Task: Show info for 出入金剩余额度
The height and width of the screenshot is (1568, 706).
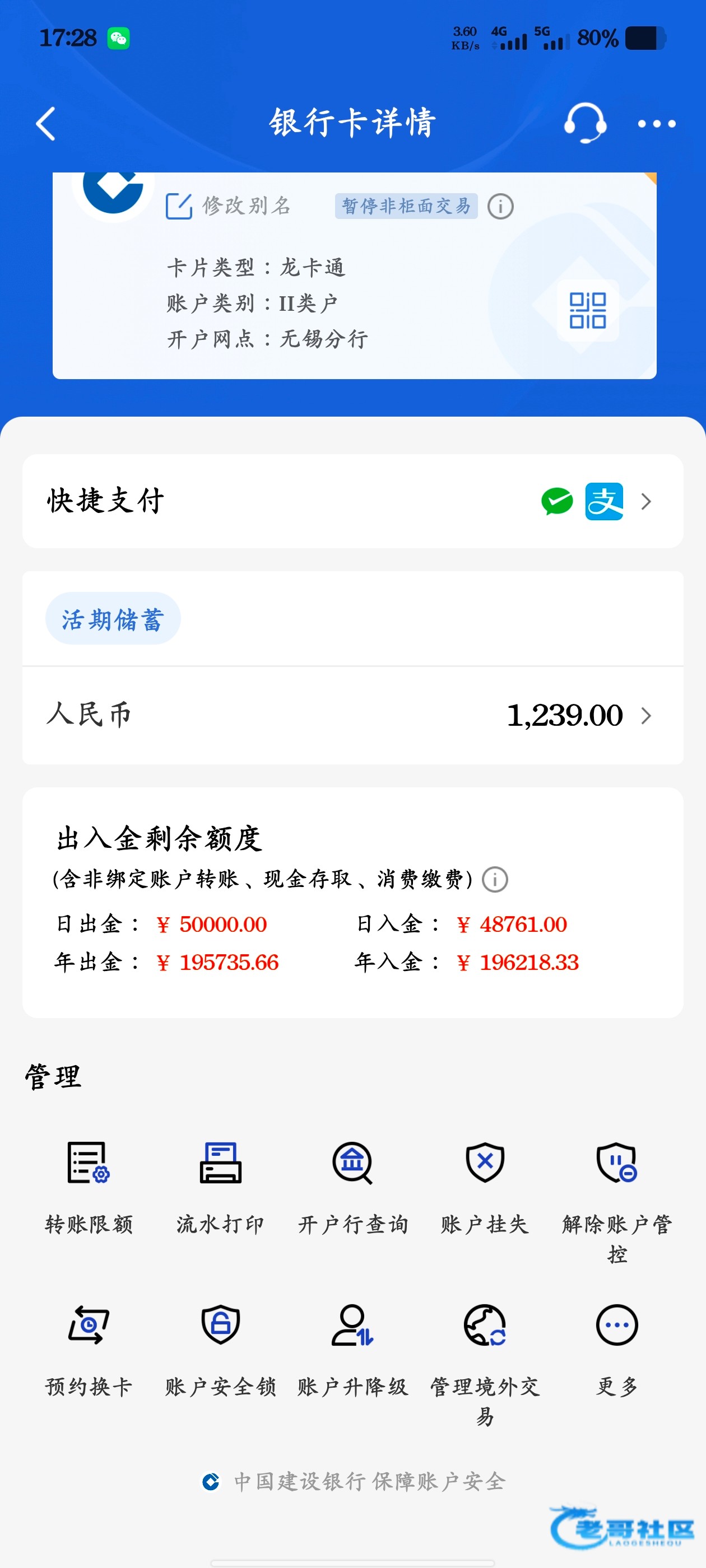Action: click(495, 880)
